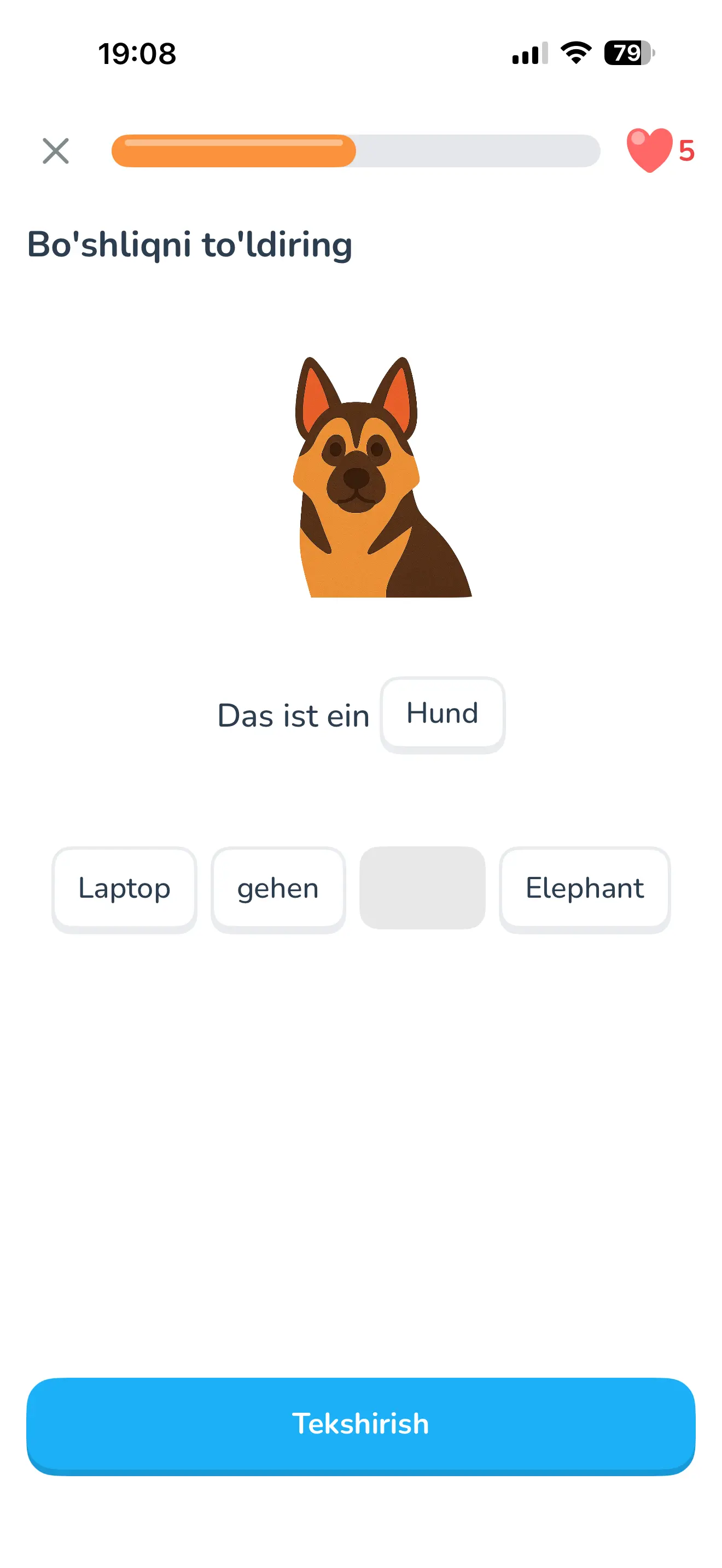This screenshot has width=722, height=1568.
Task: Select the word gehen
Action: [278, 888]
